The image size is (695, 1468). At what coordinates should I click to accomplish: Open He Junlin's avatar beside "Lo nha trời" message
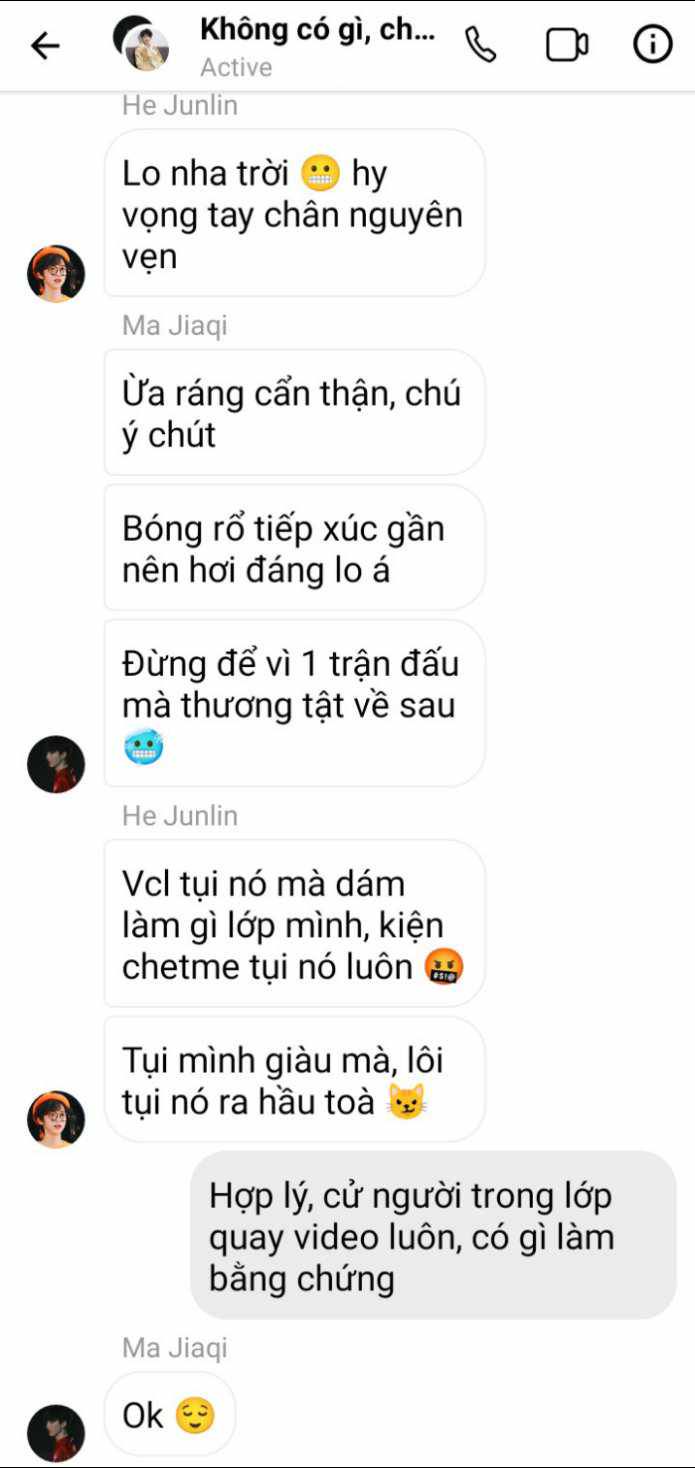[56, 273]
